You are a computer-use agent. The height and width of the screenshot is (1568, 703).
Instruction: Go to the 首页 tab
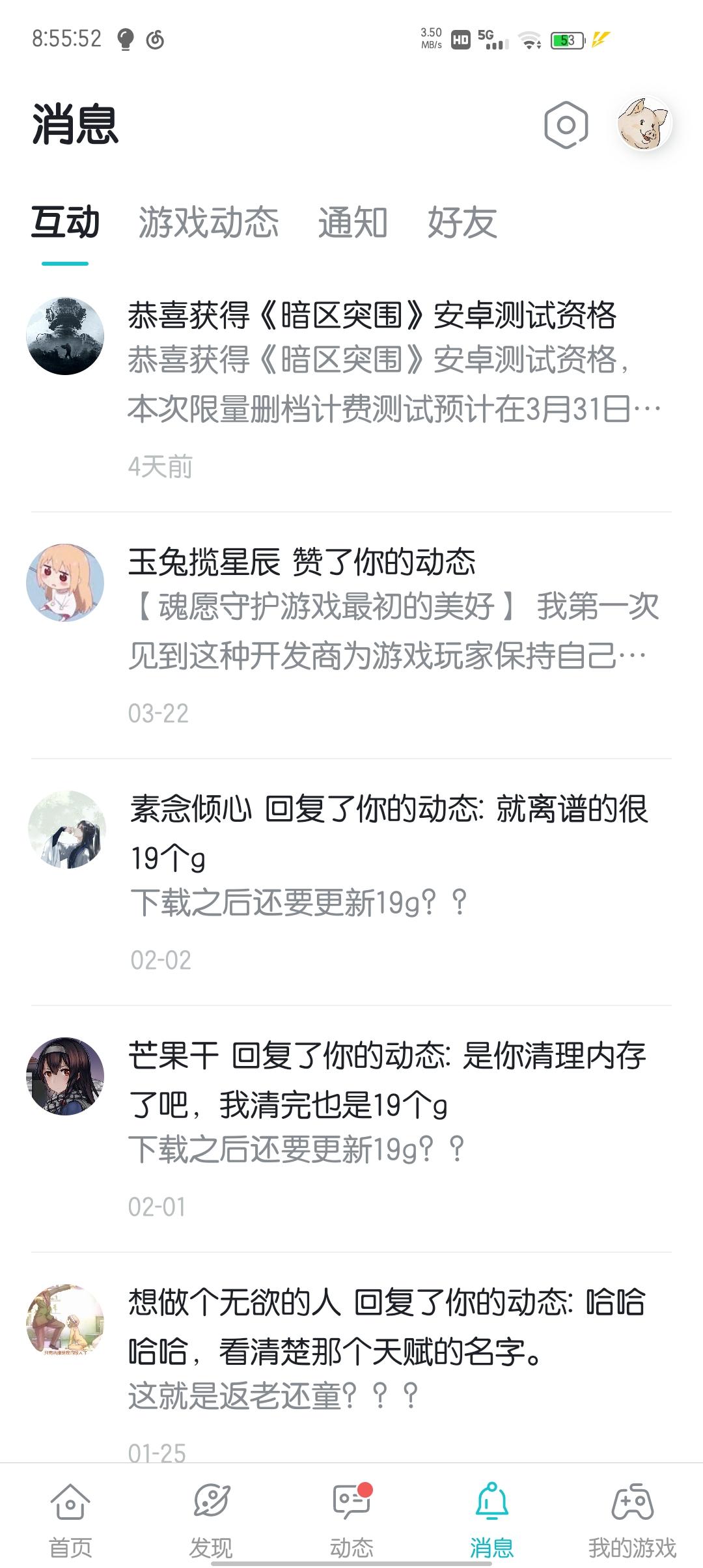[70, 1519]
